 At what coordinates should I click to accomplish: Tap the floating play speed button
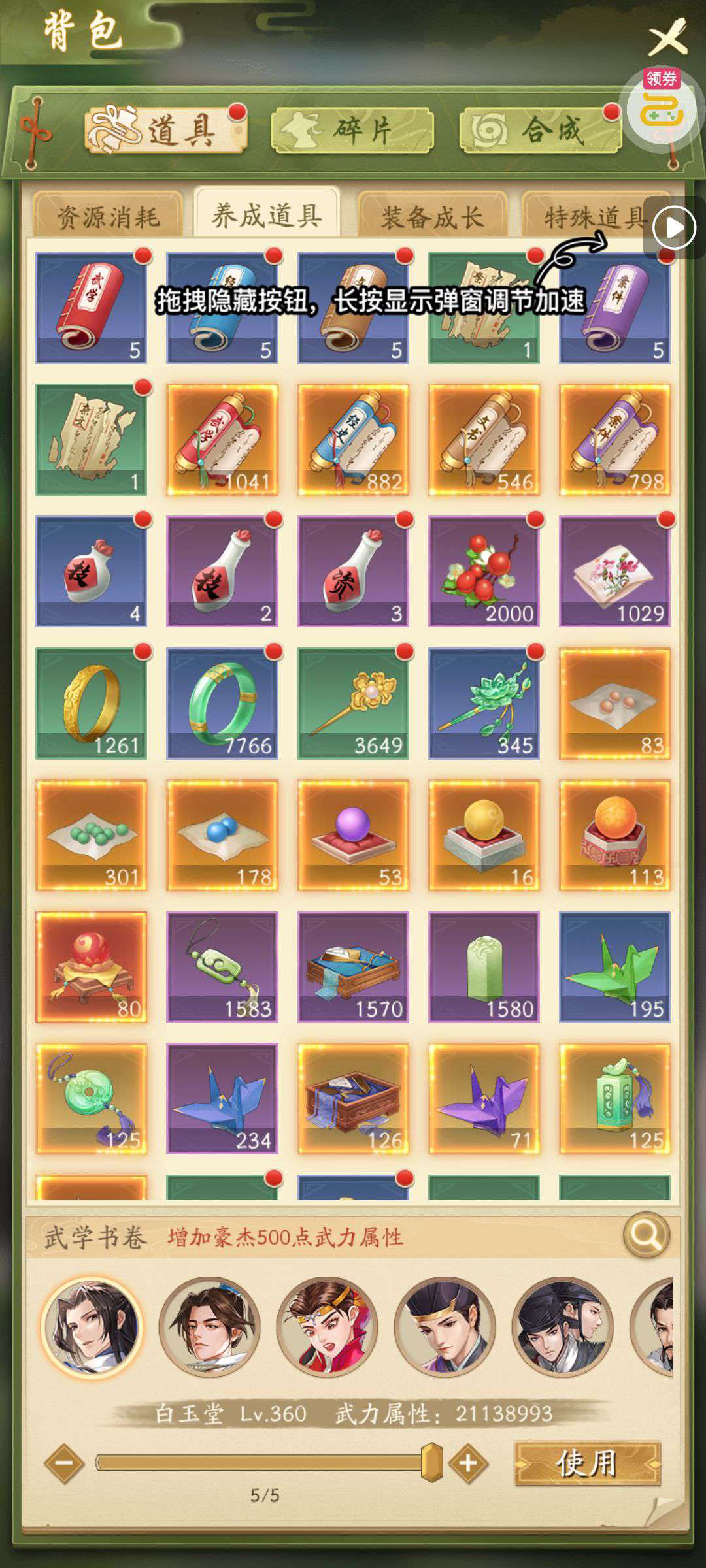coord(674,228)
